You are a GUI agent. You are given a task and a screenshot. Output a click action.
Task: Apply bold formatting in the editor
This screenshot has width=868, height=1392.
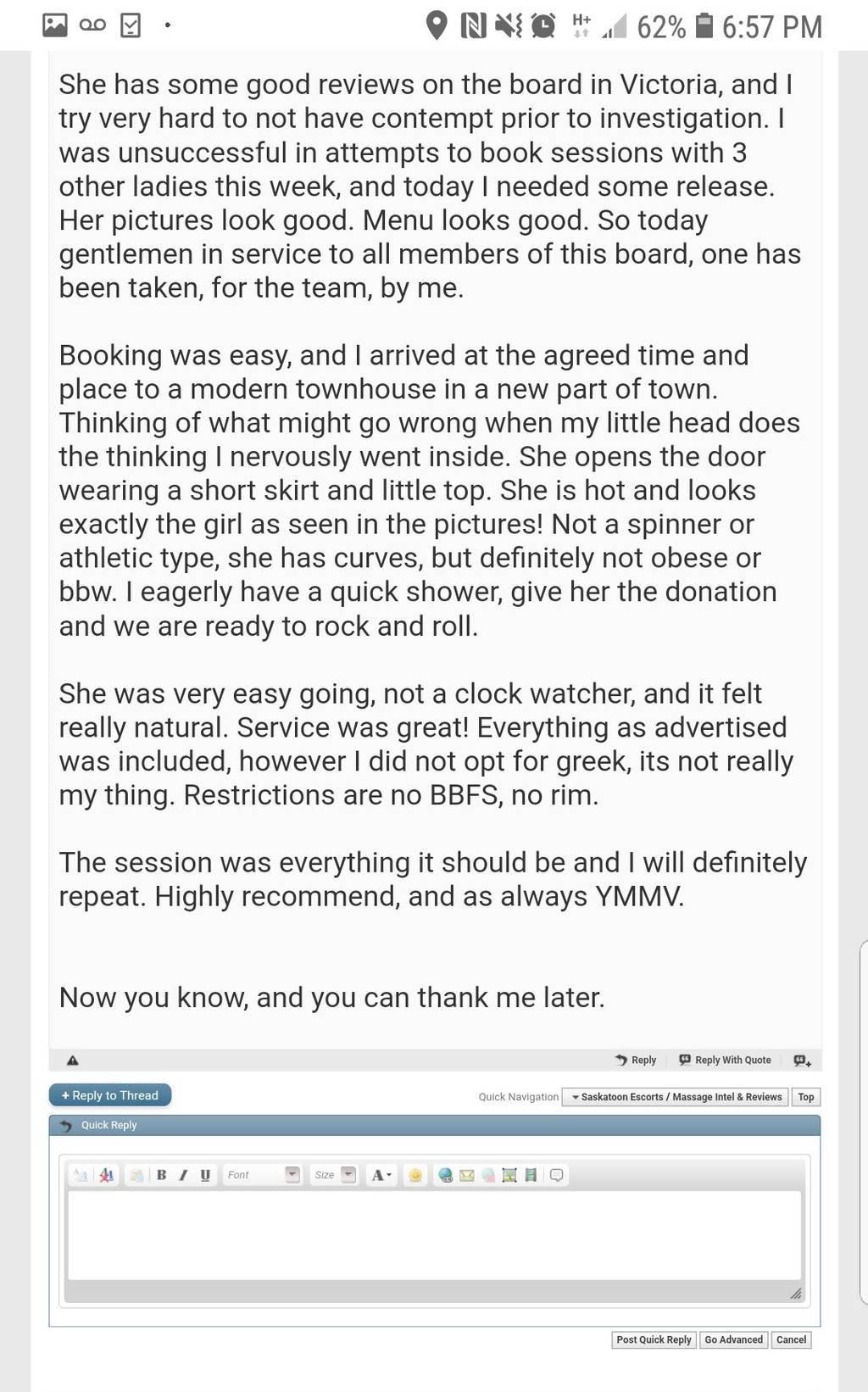(x=161, y=1175)
